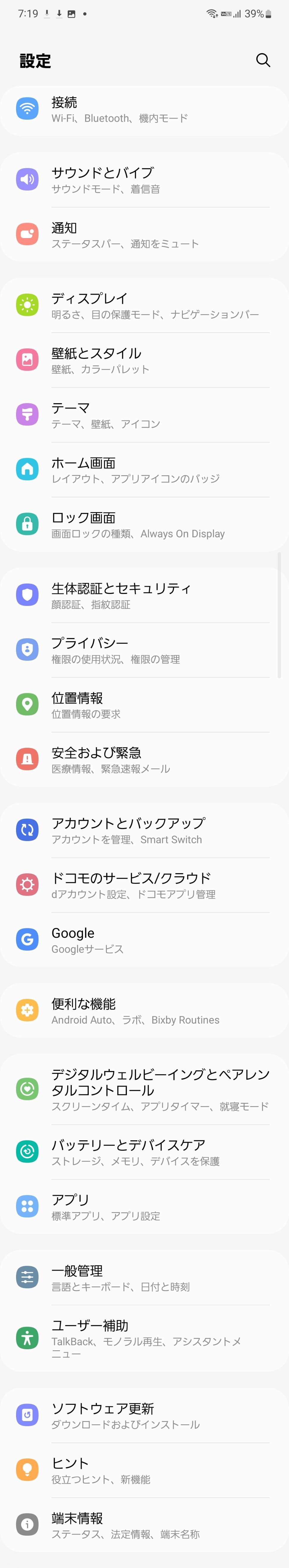Open ホーム画面 settings
This screenshot has height=1568, width=289.
pyautogui.click(x=144, y=470)
